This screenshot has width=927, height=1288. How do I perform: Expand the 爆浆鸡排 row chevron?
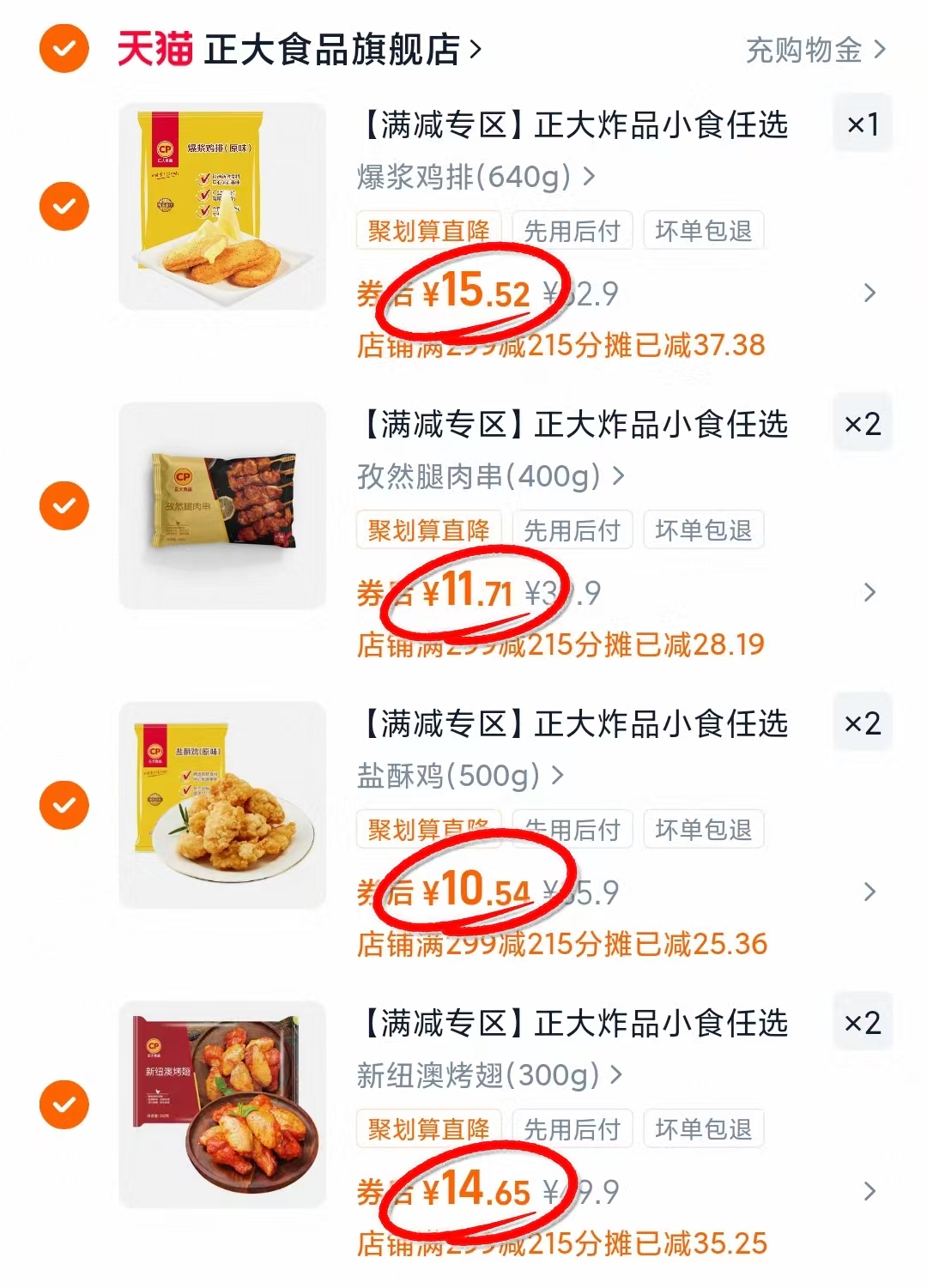[x=870, y=292]
